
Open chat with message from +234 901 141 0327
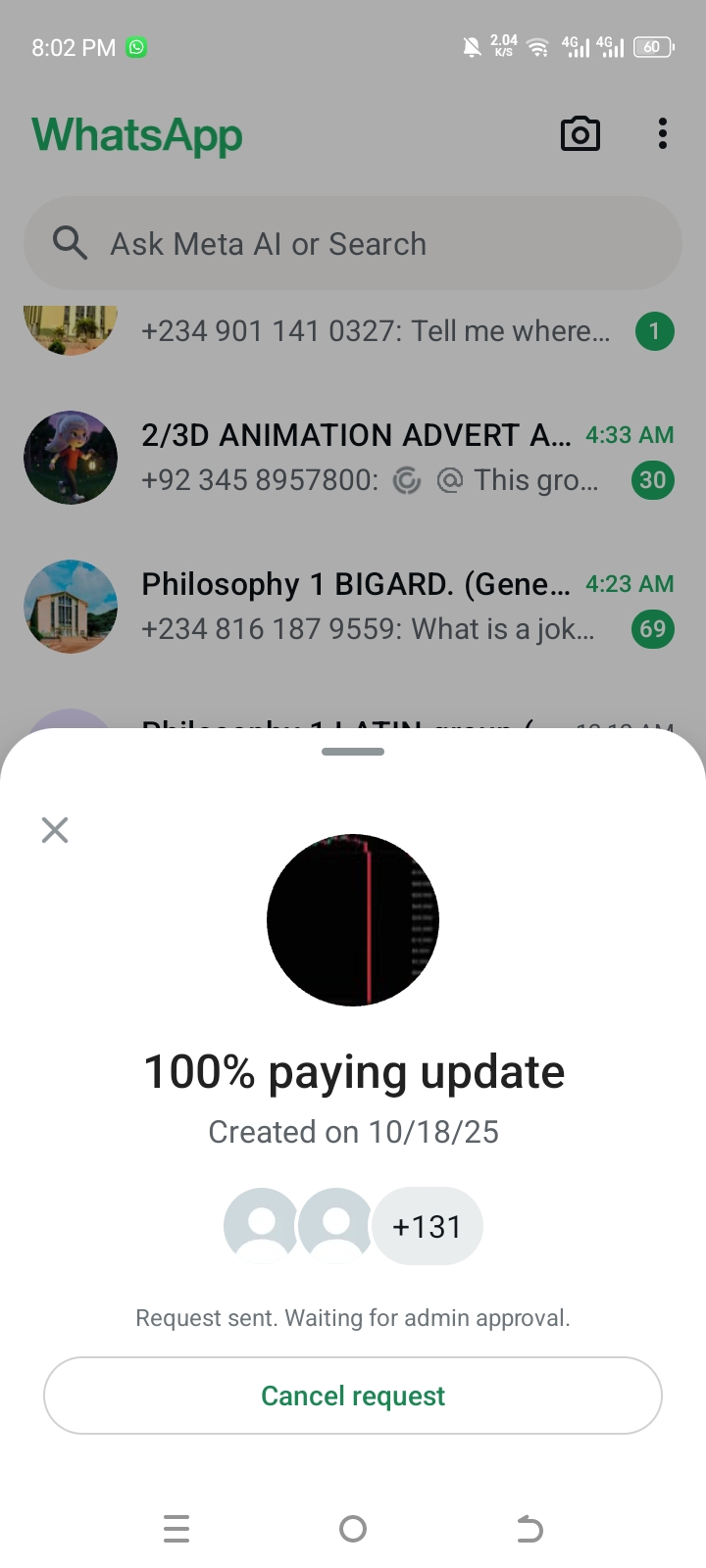[373, 331]
